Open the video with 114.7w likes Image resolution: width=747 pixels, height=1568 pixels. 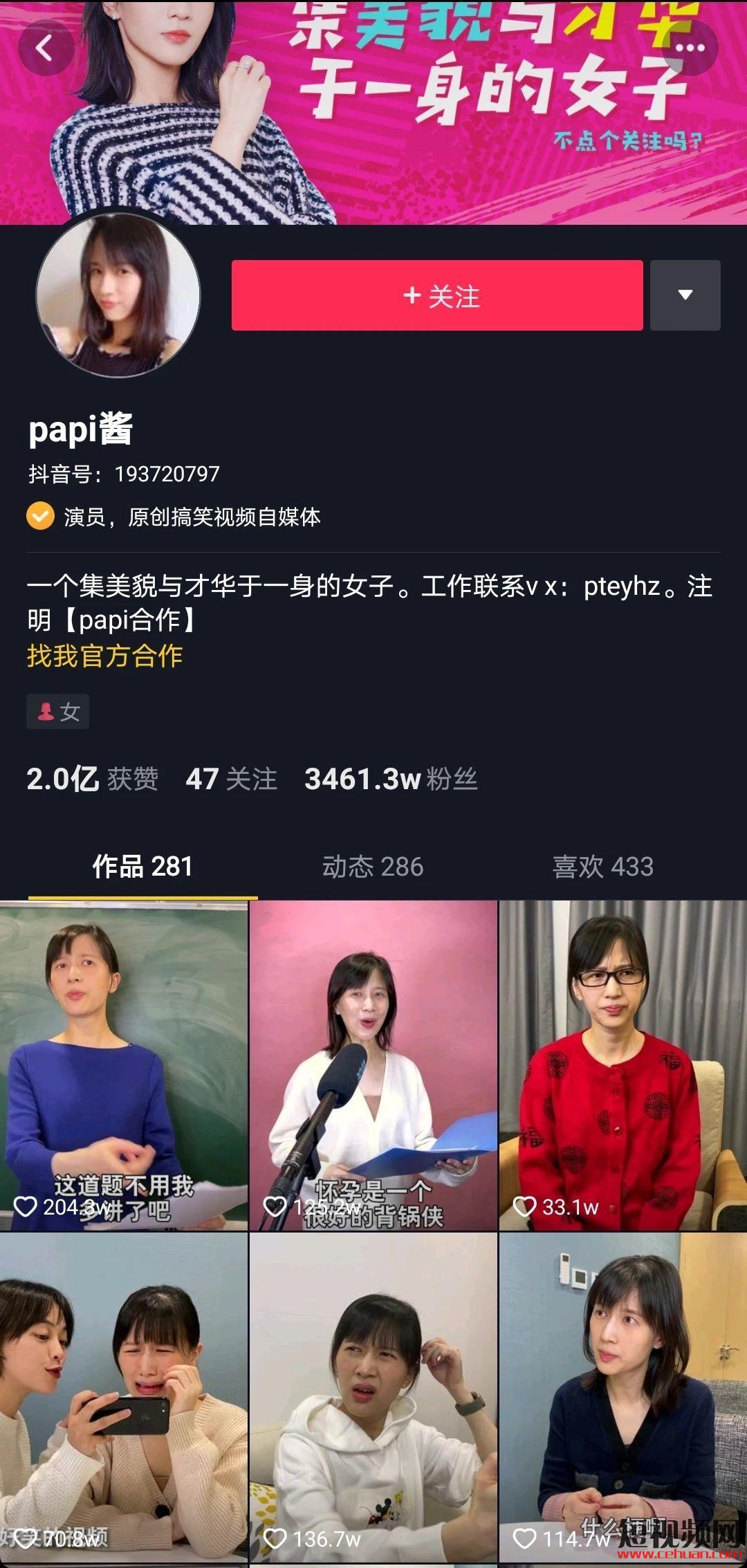622,1397
